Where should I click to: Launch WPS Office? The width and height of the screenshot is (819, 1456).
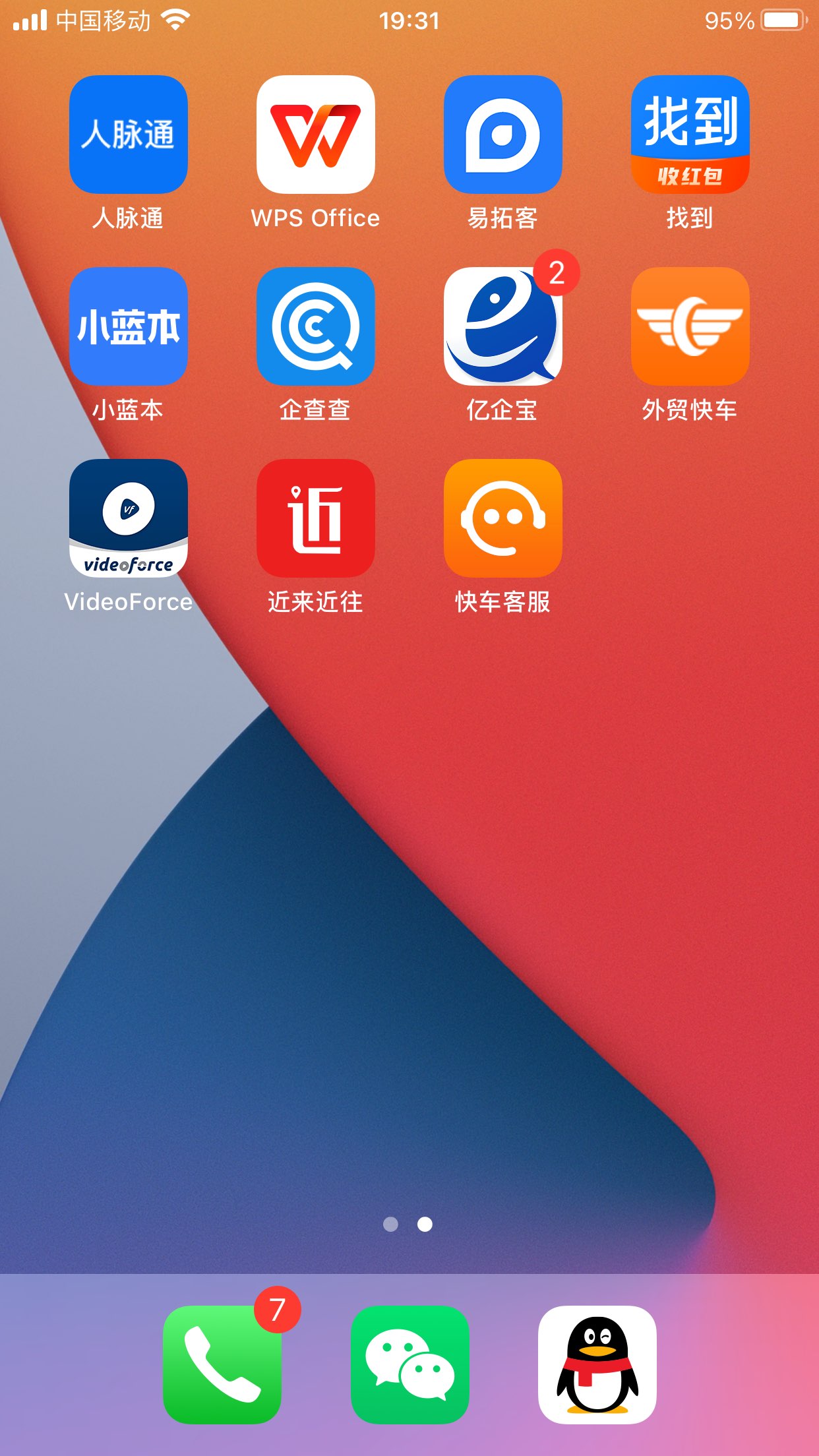(315, 135)
